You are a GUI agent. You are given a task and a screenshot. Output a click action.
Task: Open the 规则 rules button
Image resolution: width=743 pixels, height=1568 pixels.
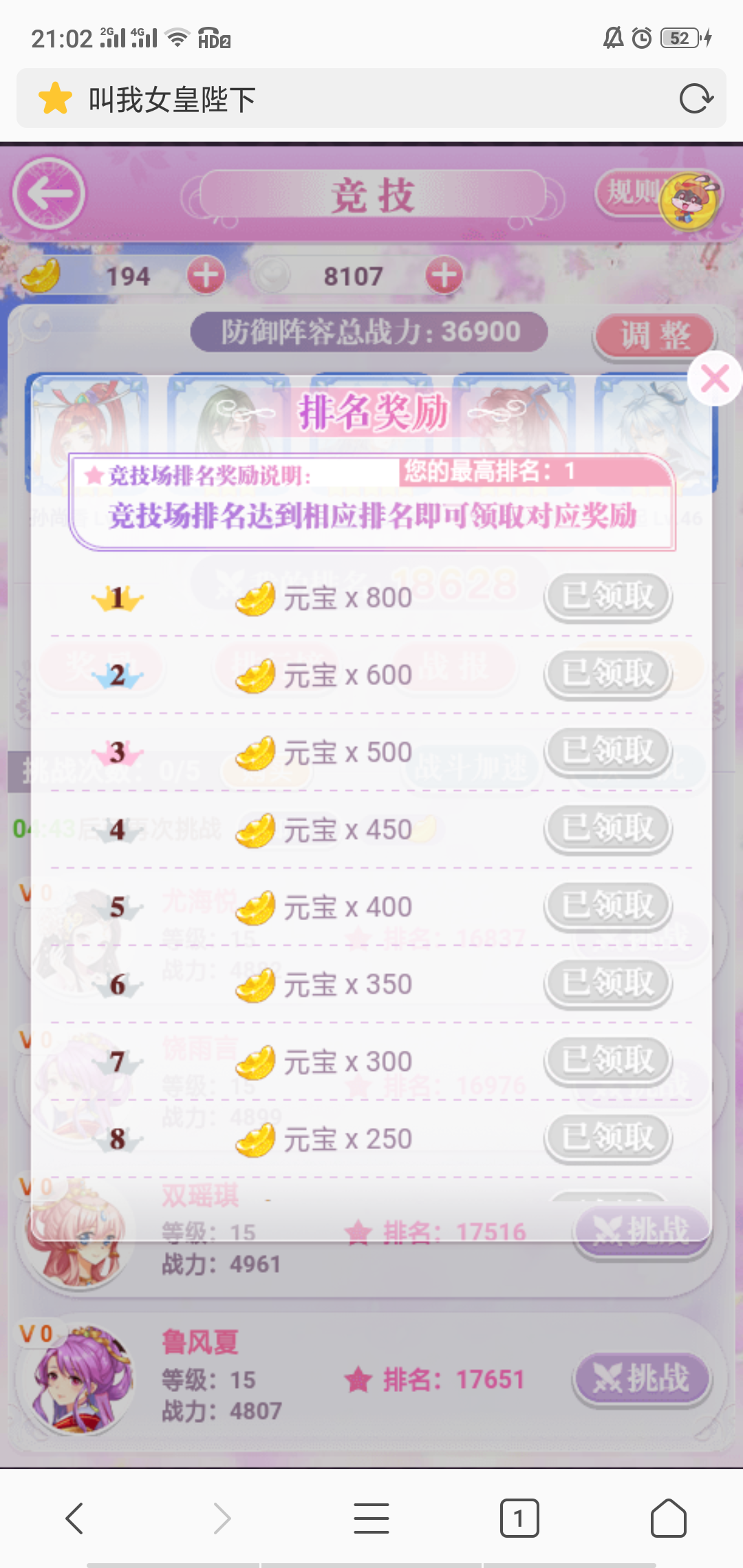[x=629, y=193]
